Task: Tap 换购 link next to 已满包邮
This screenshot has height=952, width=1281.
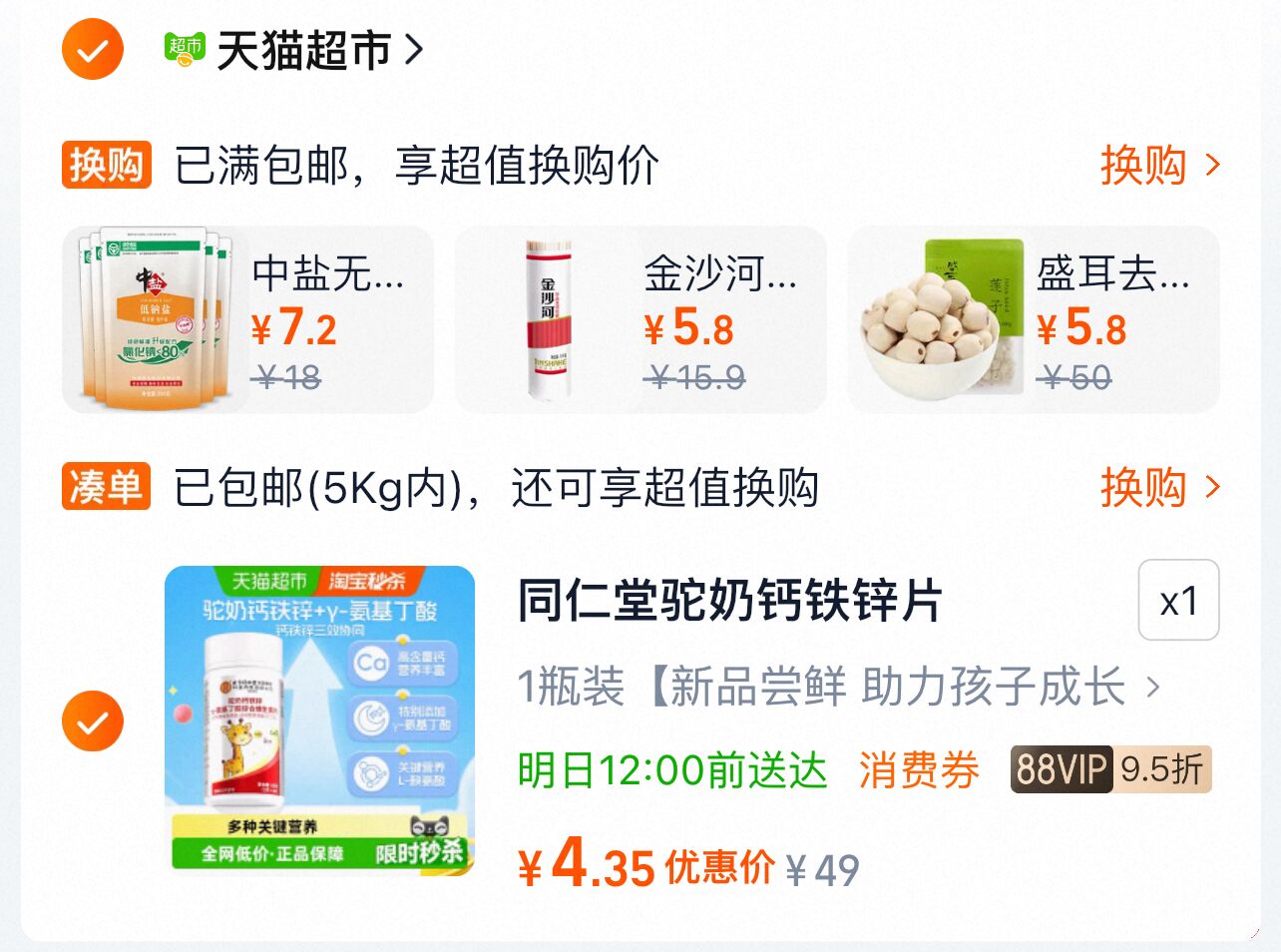Action: click(1160, 165)
